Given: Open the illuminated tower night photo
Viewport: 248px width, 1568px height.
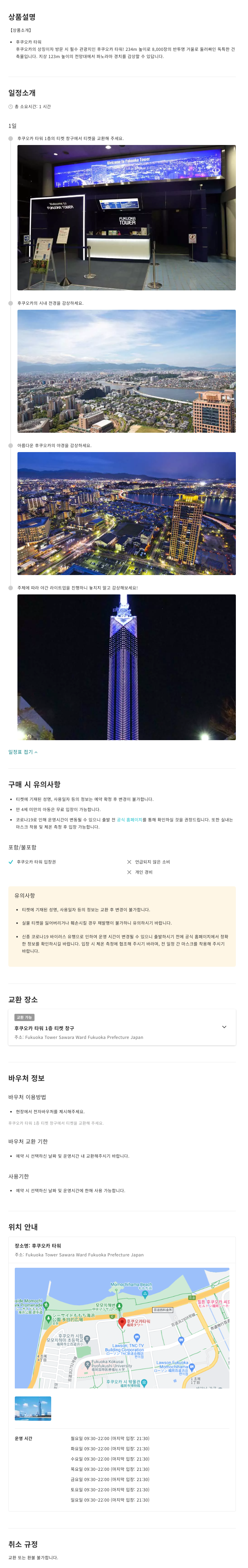Looking at the screenshot, I should point(126,667).
